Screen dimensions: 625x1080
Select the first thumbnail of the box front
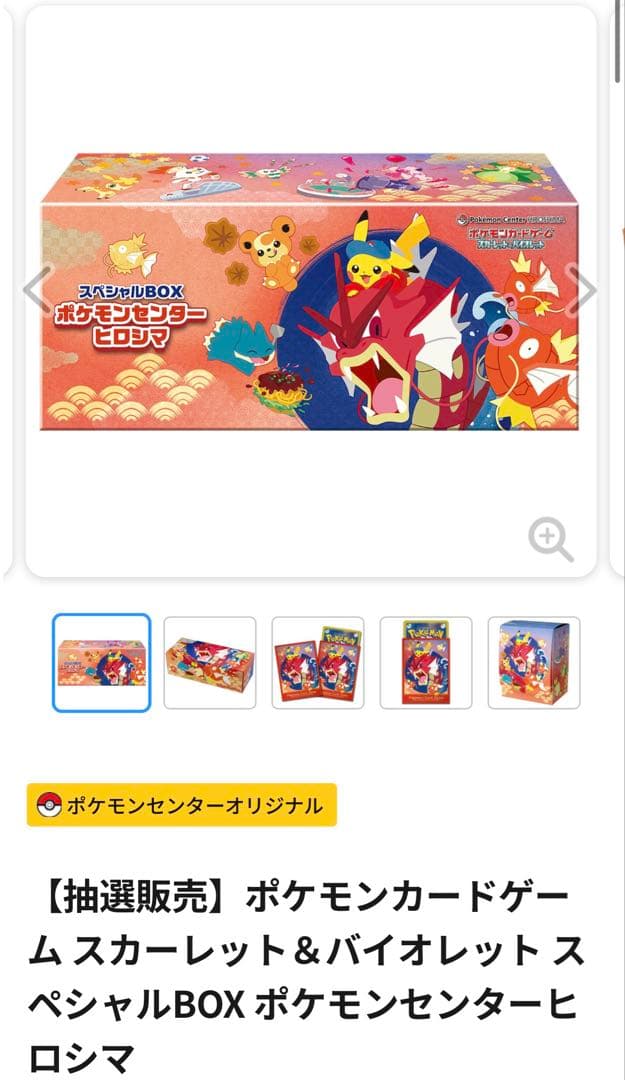pos(102,663)
